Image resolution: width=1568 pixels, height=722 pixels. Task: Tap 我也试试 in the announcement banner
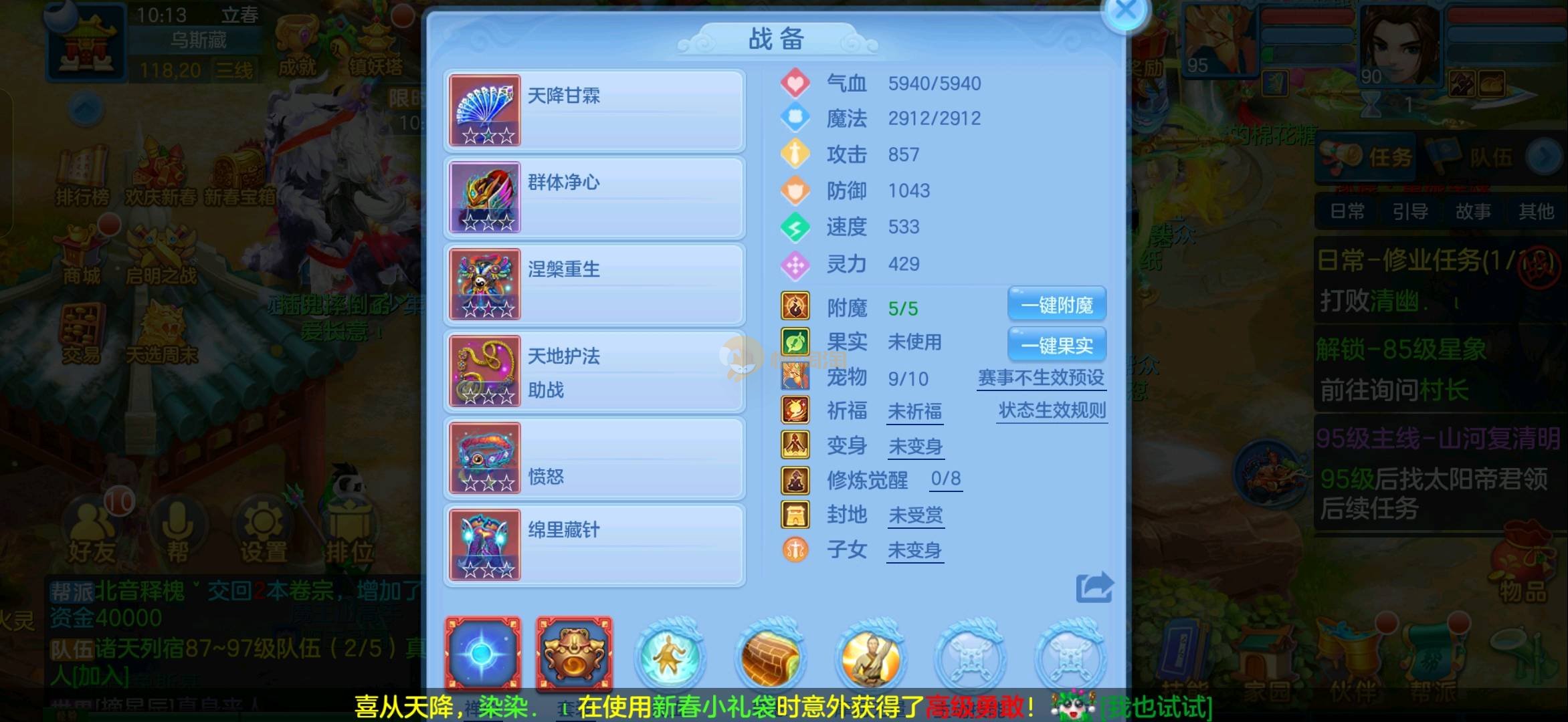(1156, 707)
